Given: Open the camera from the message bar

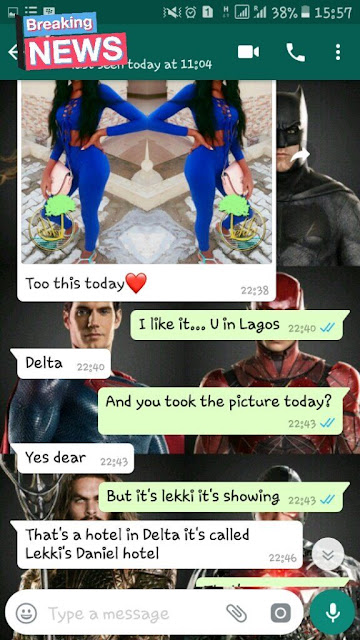Looking at the screenshot, I should pyautogui.click(x=280, y=613).
